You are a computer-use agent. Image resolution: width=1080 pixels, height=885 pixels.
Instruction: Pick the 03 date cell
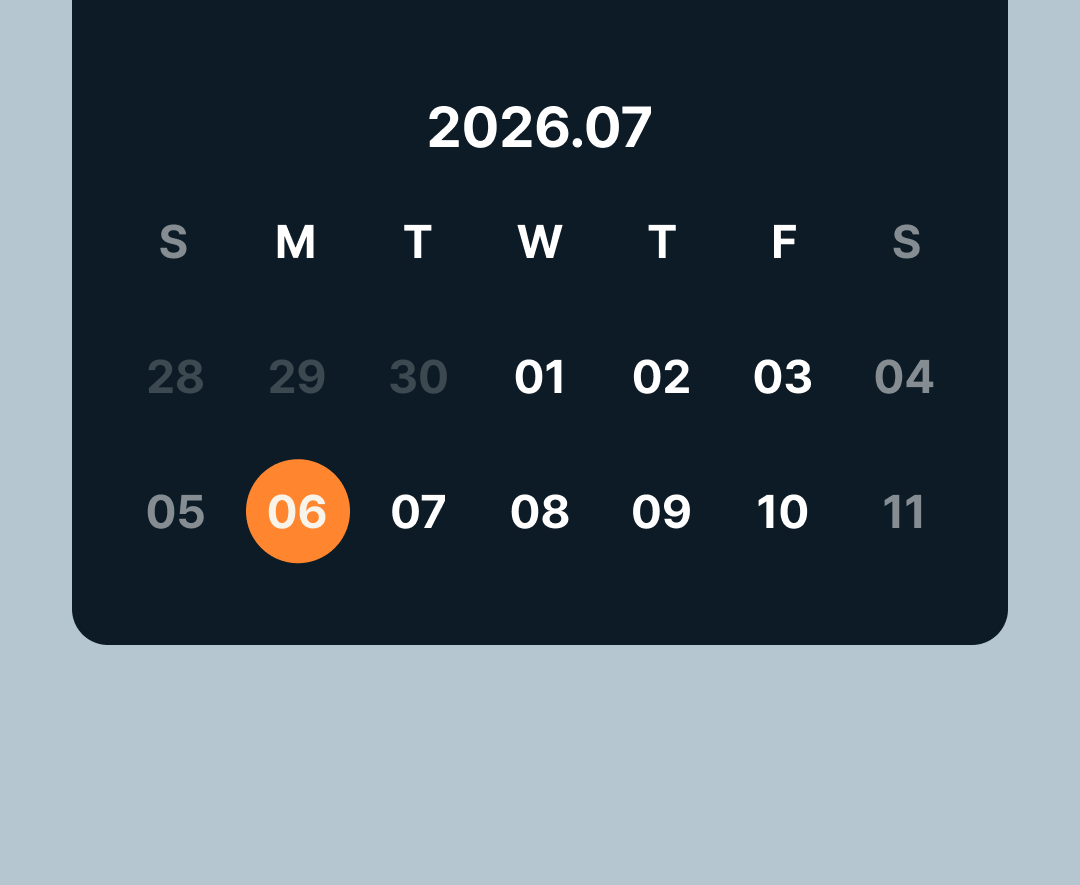[782, 376]
